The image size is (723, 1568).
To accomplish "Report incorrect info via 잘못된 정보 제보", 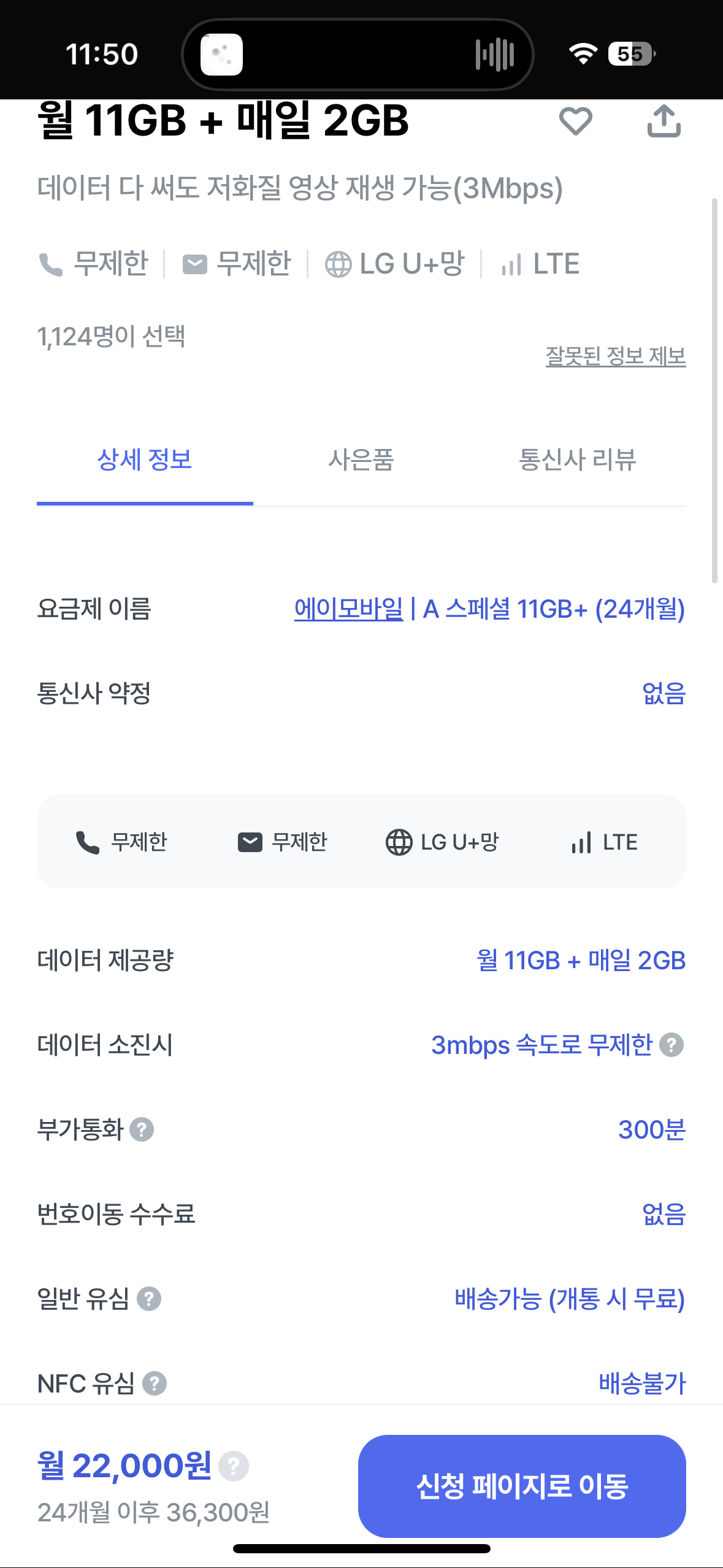I will pos(616,356).
